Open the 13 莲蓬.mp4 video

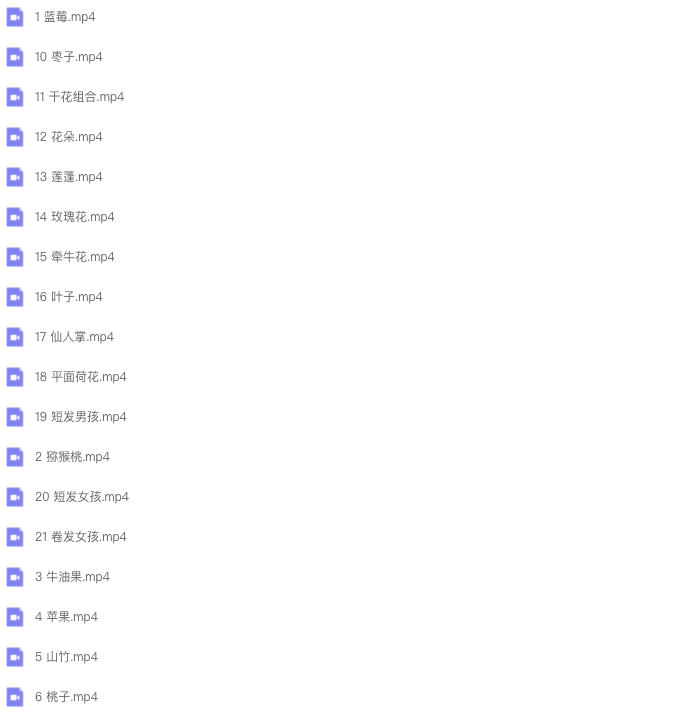coord(68,177)
